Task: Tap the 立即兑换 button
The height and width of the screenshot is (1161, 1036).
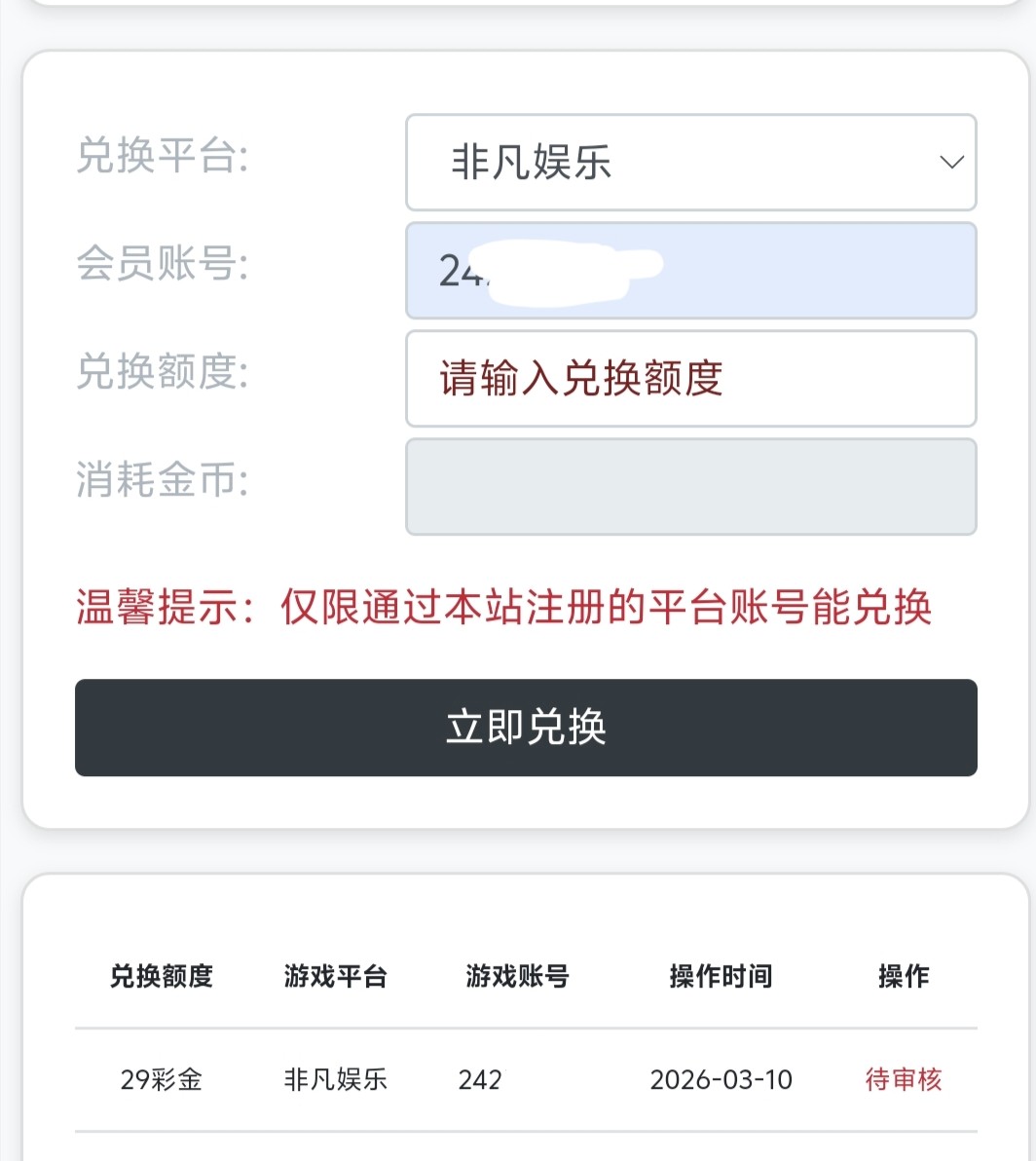Action: [526, 728]
